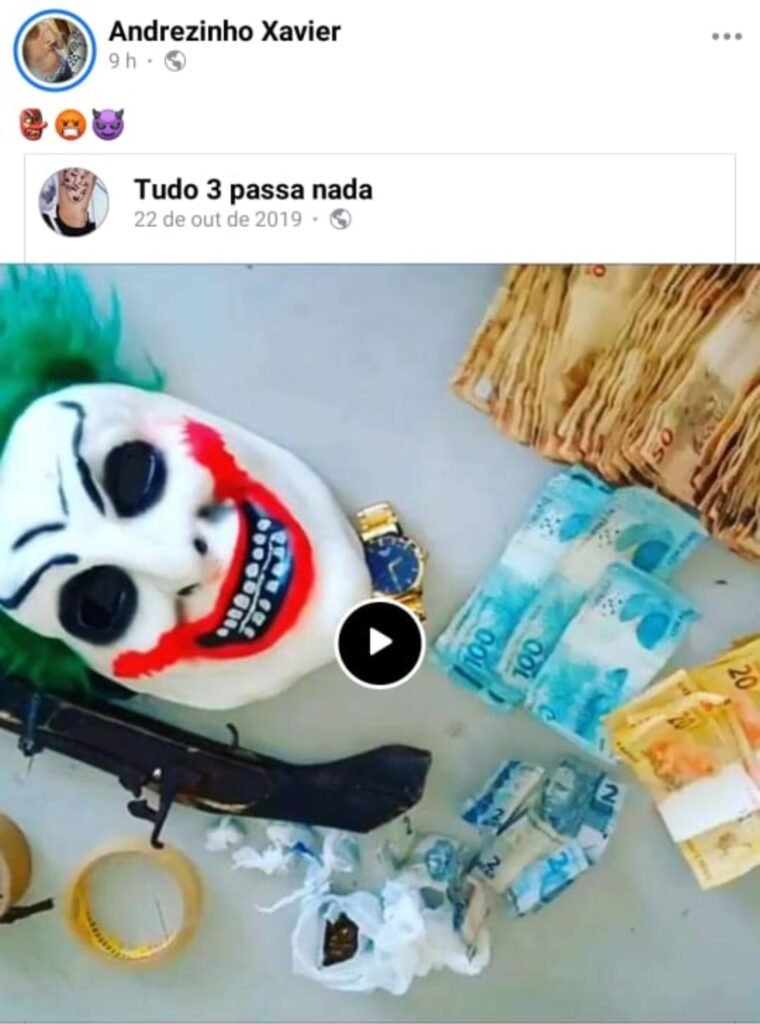Screen dimensions: 760x1024
Task: Open Tudo 3 passa nada page avatar
Action: pyautogui.click(x=74, y=202)
